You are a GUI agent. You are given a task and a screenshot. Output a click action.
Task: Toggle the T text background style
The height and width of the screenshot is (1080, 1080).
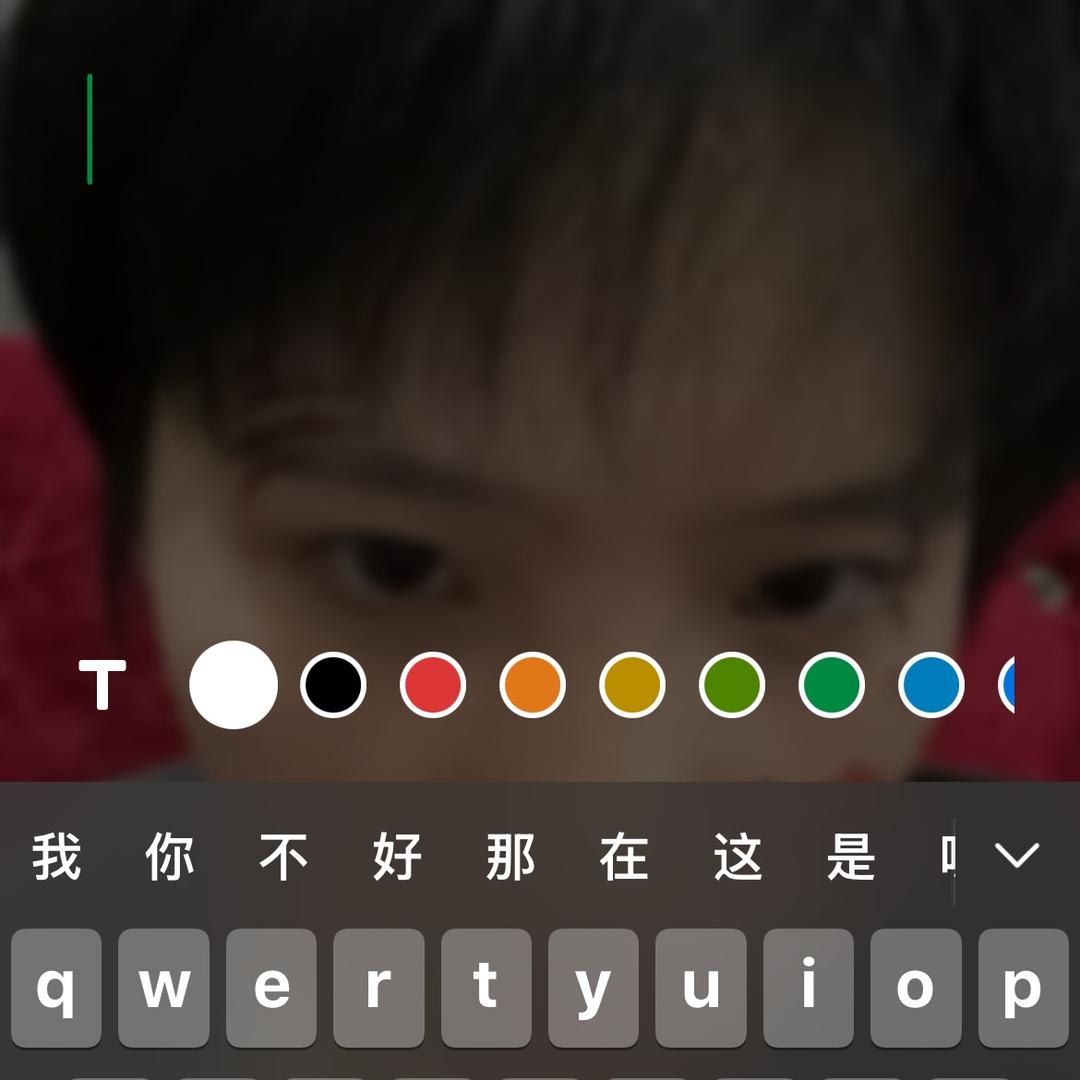(102, 686)
